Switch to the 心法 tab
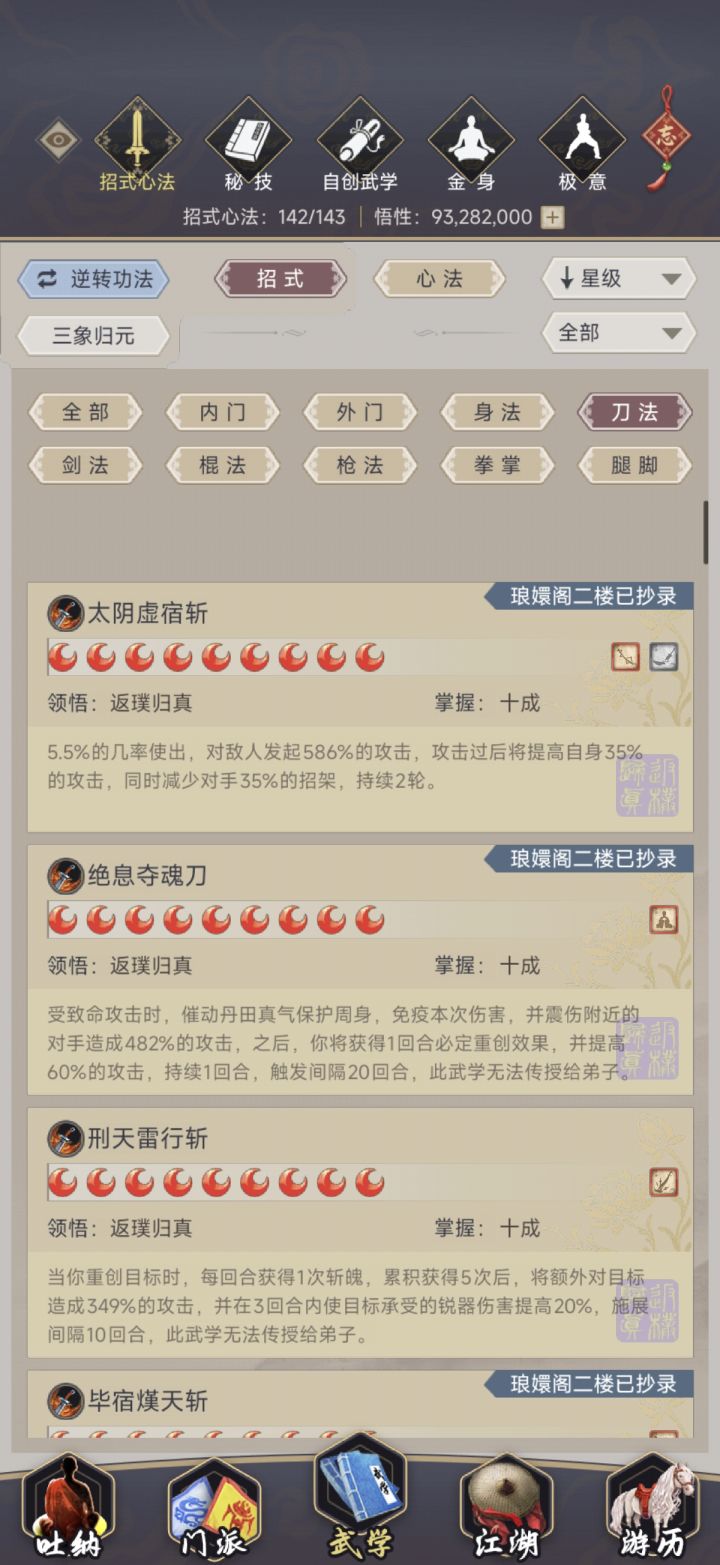 pos(440,280)
